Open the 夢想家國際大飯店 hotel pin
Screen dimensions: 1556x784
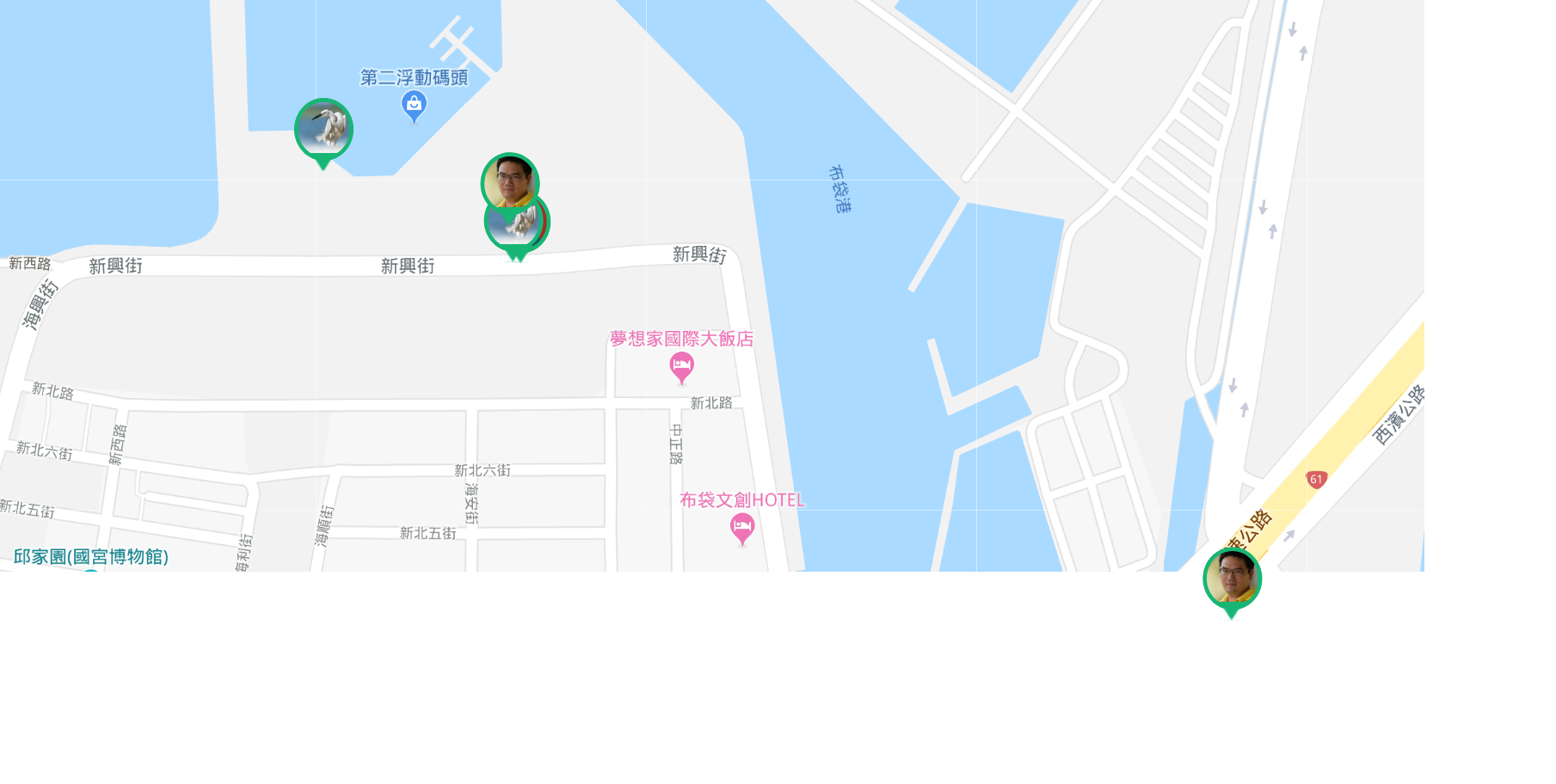(681, 366)
